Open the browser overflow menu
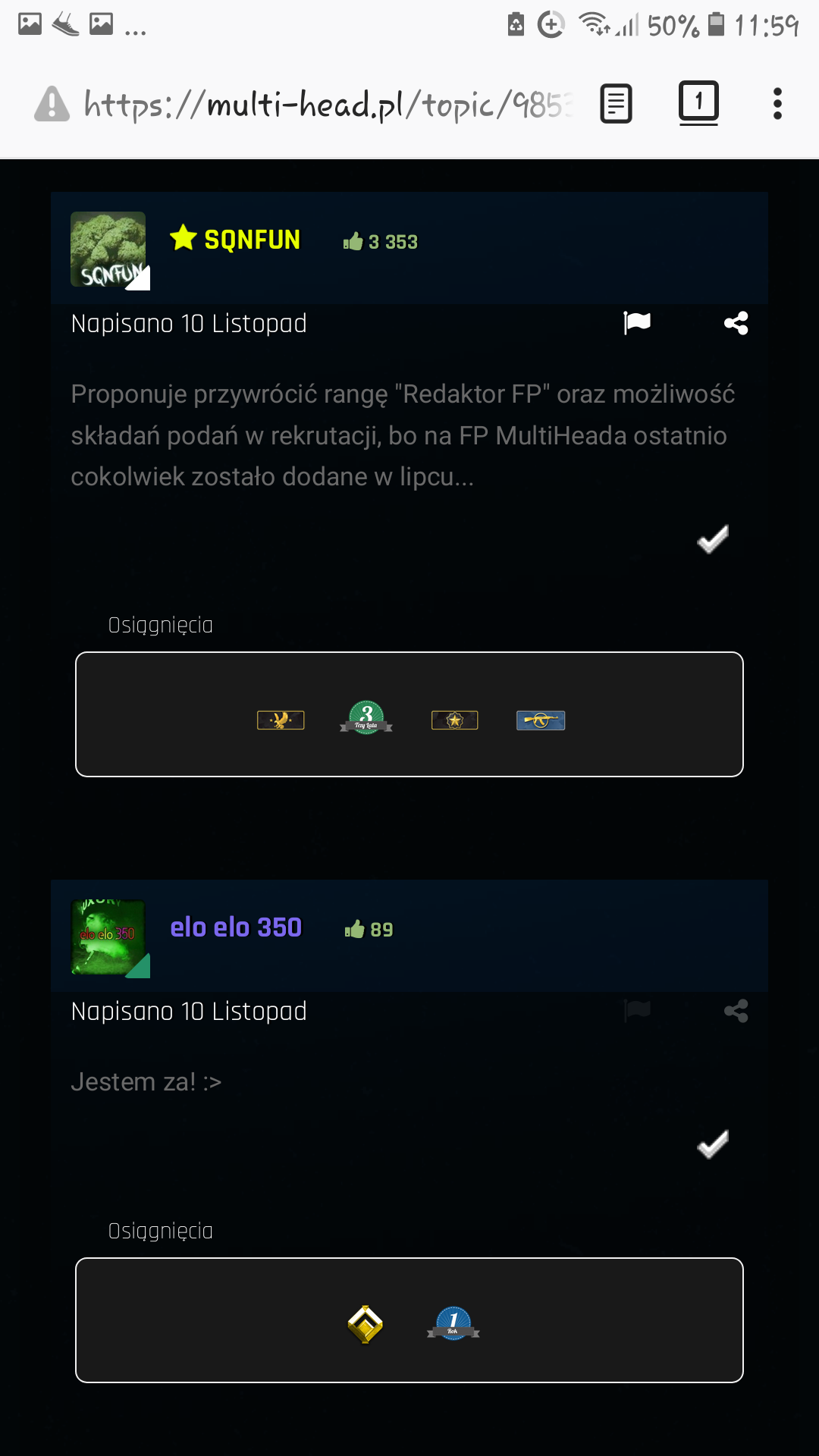This screenshot has width=819, height=1456. pyautogui.click(x=777, y=104)
